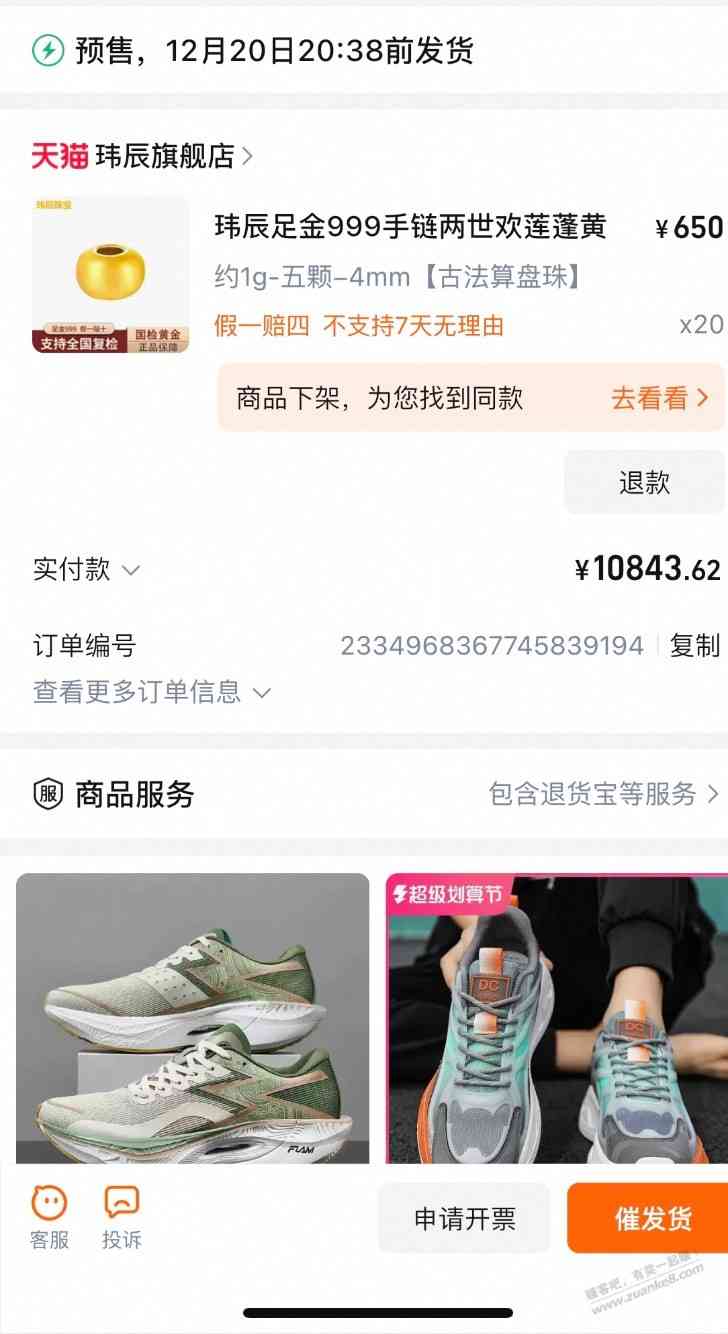Expand 查看更多订单信息

(x=152, y=692)
